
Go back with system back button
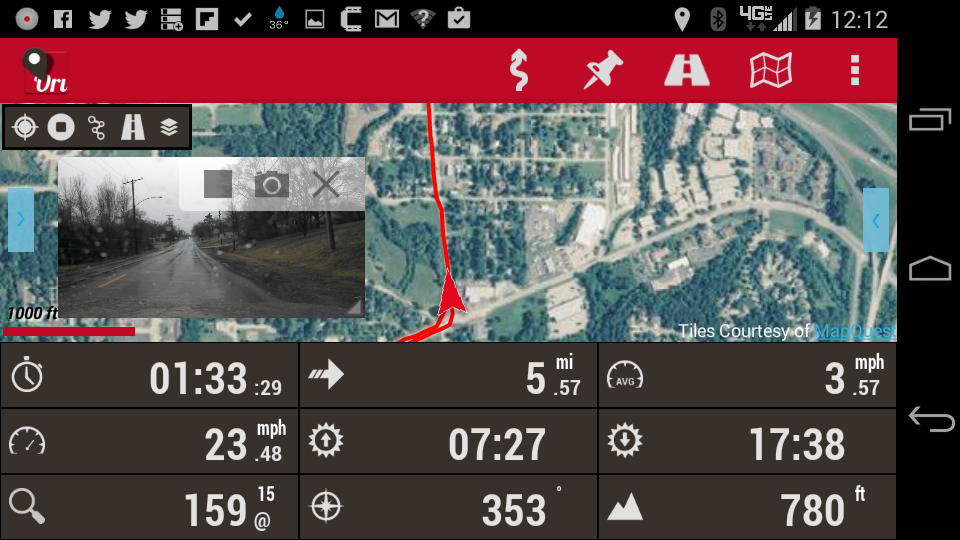point(930,419)
